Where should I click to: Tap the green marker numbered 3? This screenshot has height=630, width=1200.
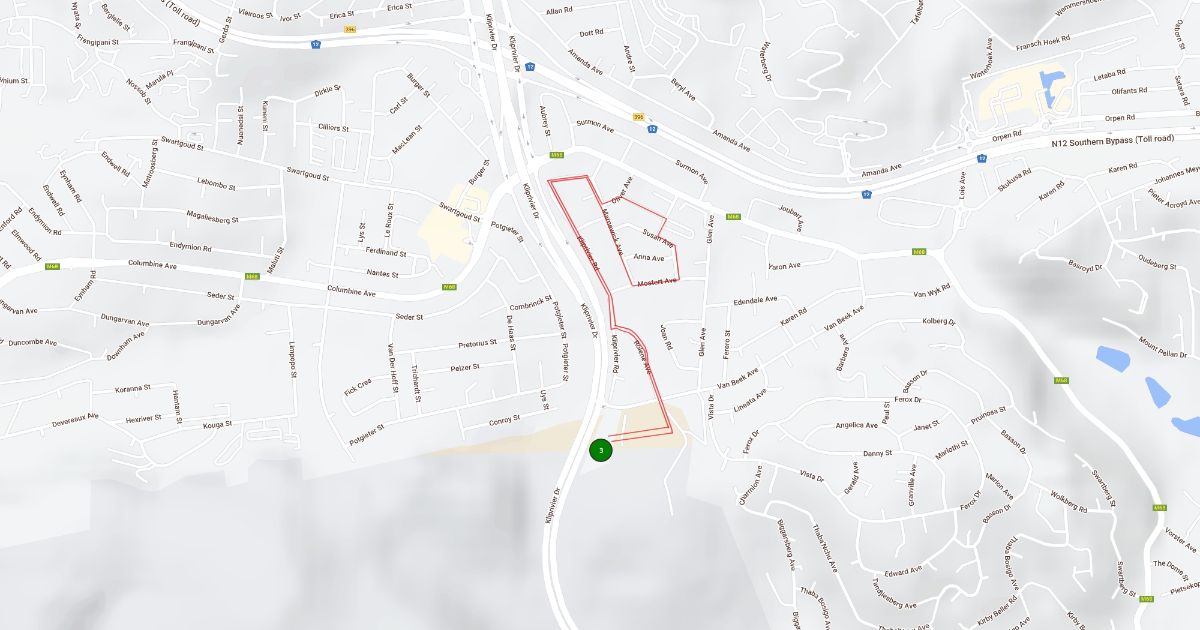600,450
